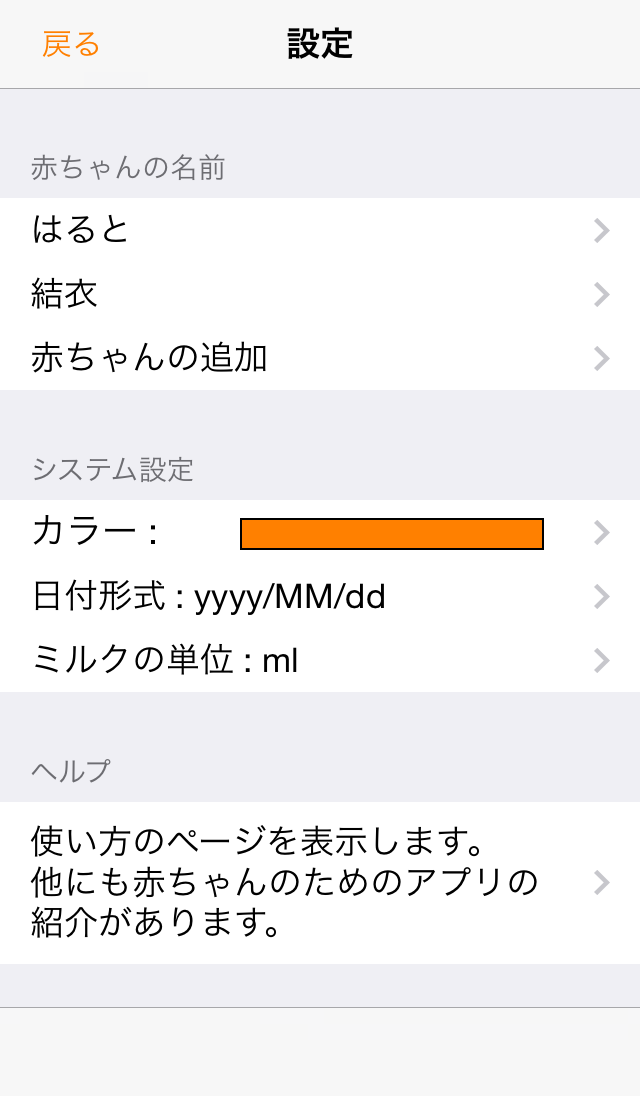Change the 日付形式 date format
The height and width of the screenshot is (1096, 640).
pos(320,597)
